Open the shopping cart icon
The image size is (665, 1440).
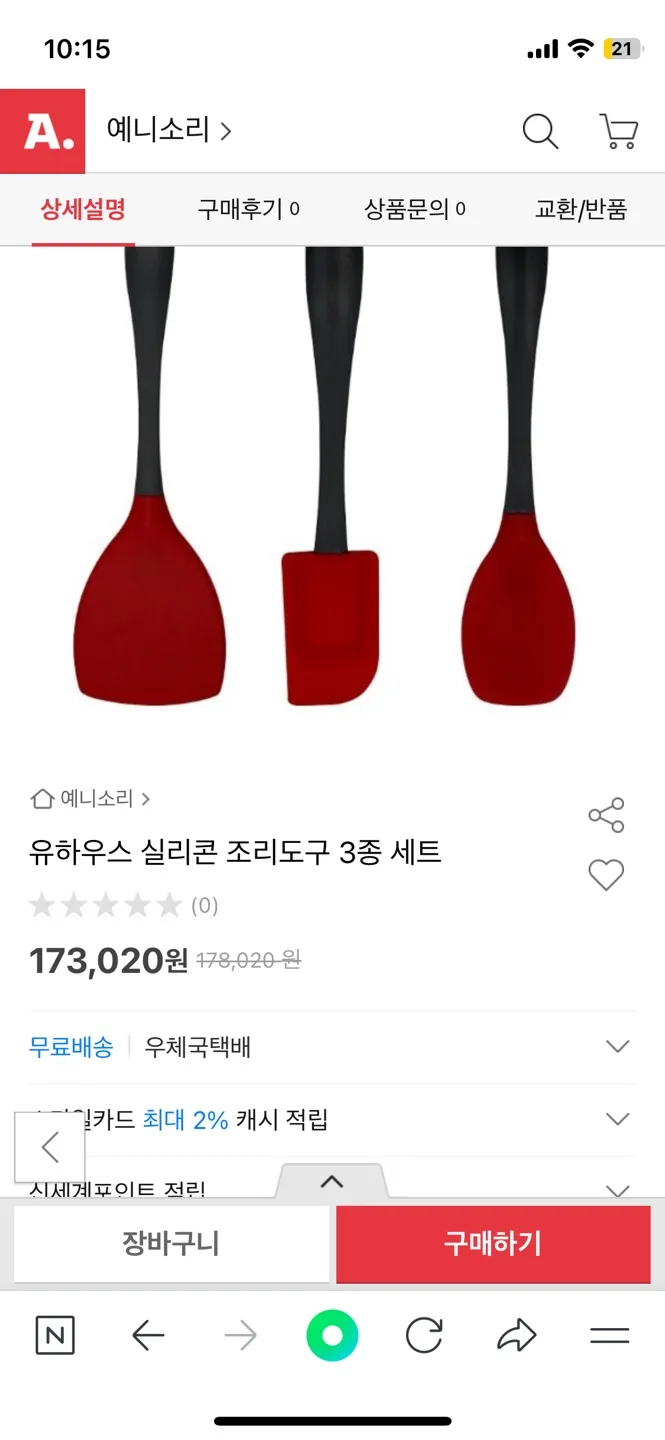(x=618, y=131)
